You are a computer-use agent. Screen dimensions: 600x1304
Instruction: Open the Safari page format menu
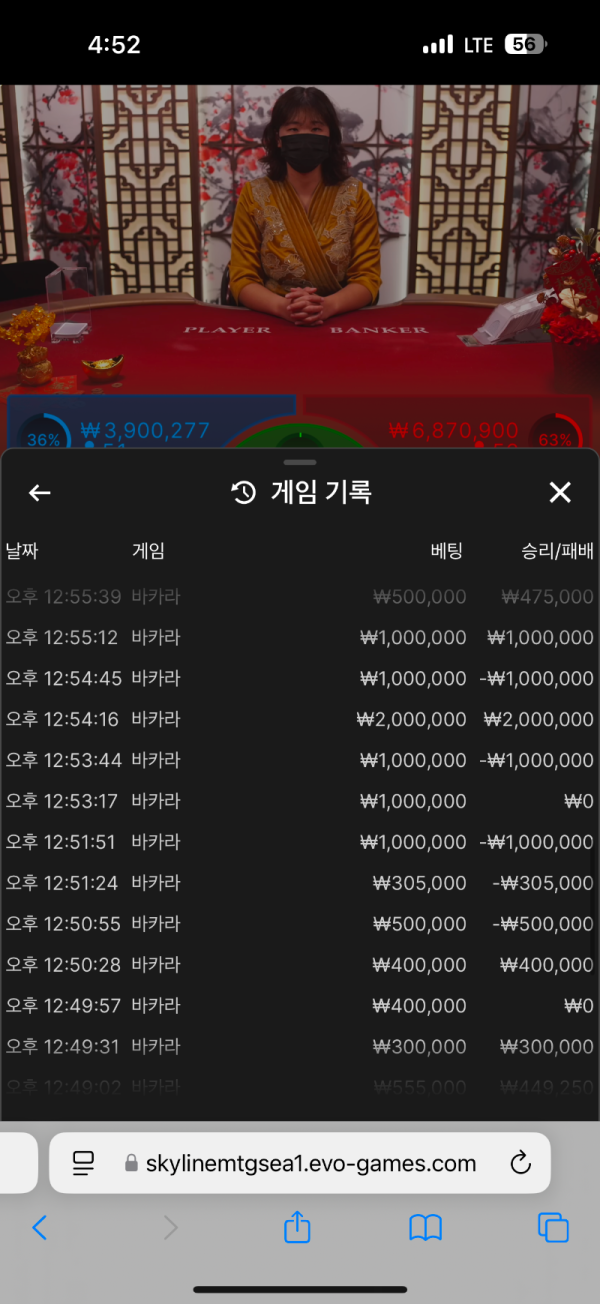click(x=84, y=1163)
